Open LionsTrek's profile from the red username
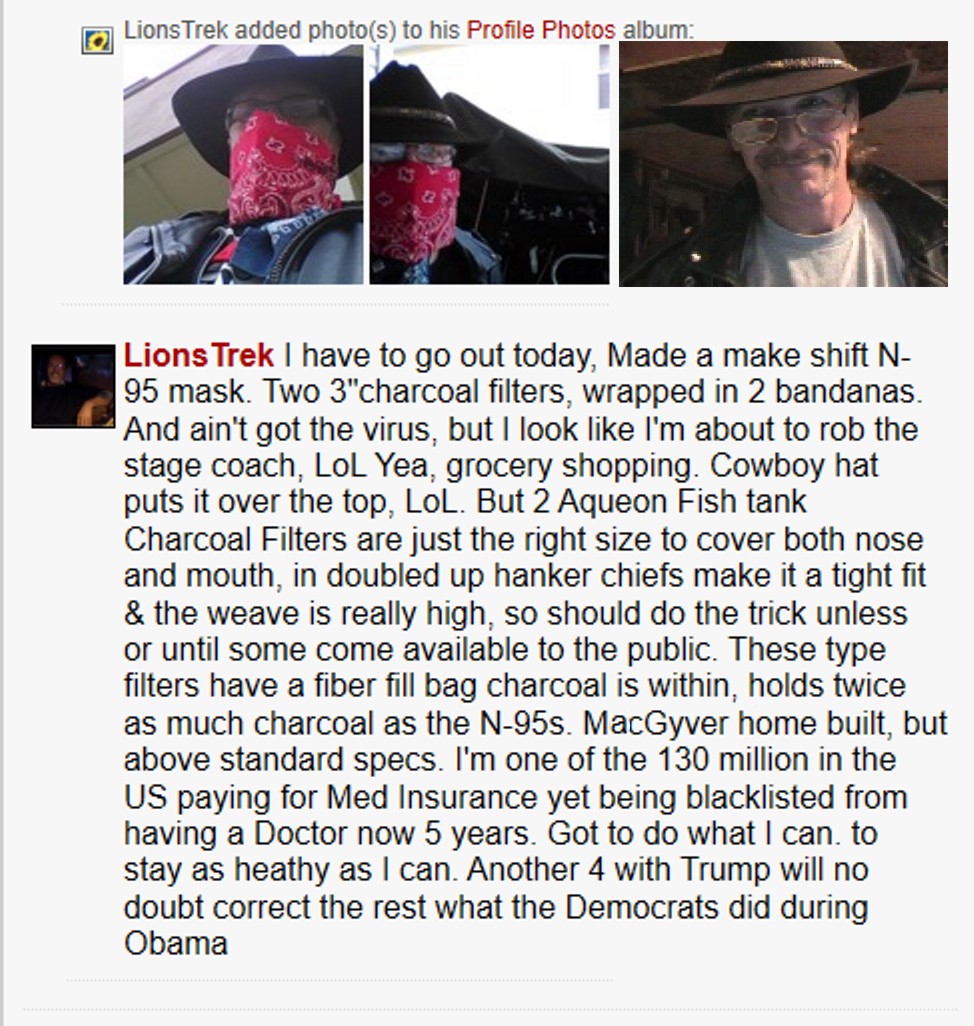 (198, 355)
